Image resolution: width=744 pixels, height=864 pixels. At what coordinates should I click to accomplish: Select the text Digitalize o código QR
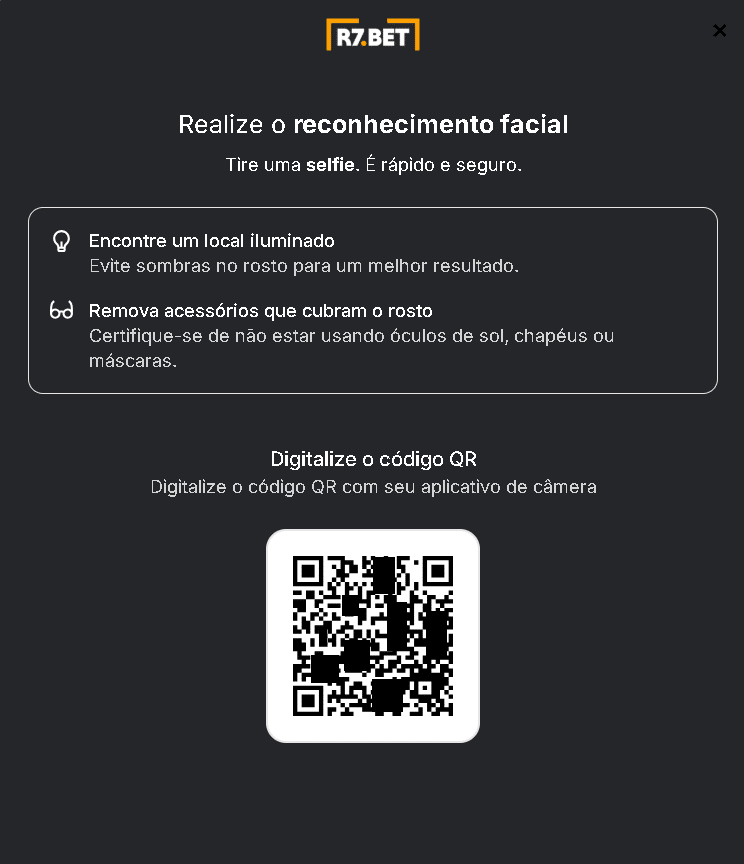click(373, 458)
